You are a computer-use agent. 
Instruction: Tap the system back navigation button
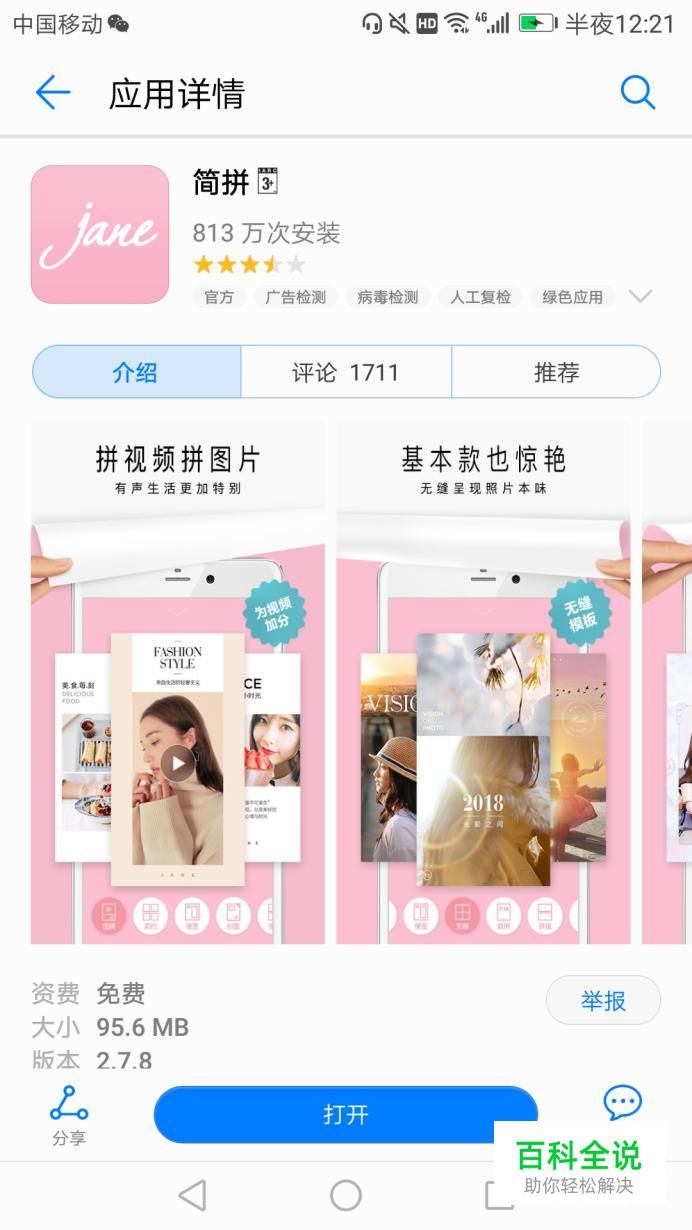(192, 1195)
